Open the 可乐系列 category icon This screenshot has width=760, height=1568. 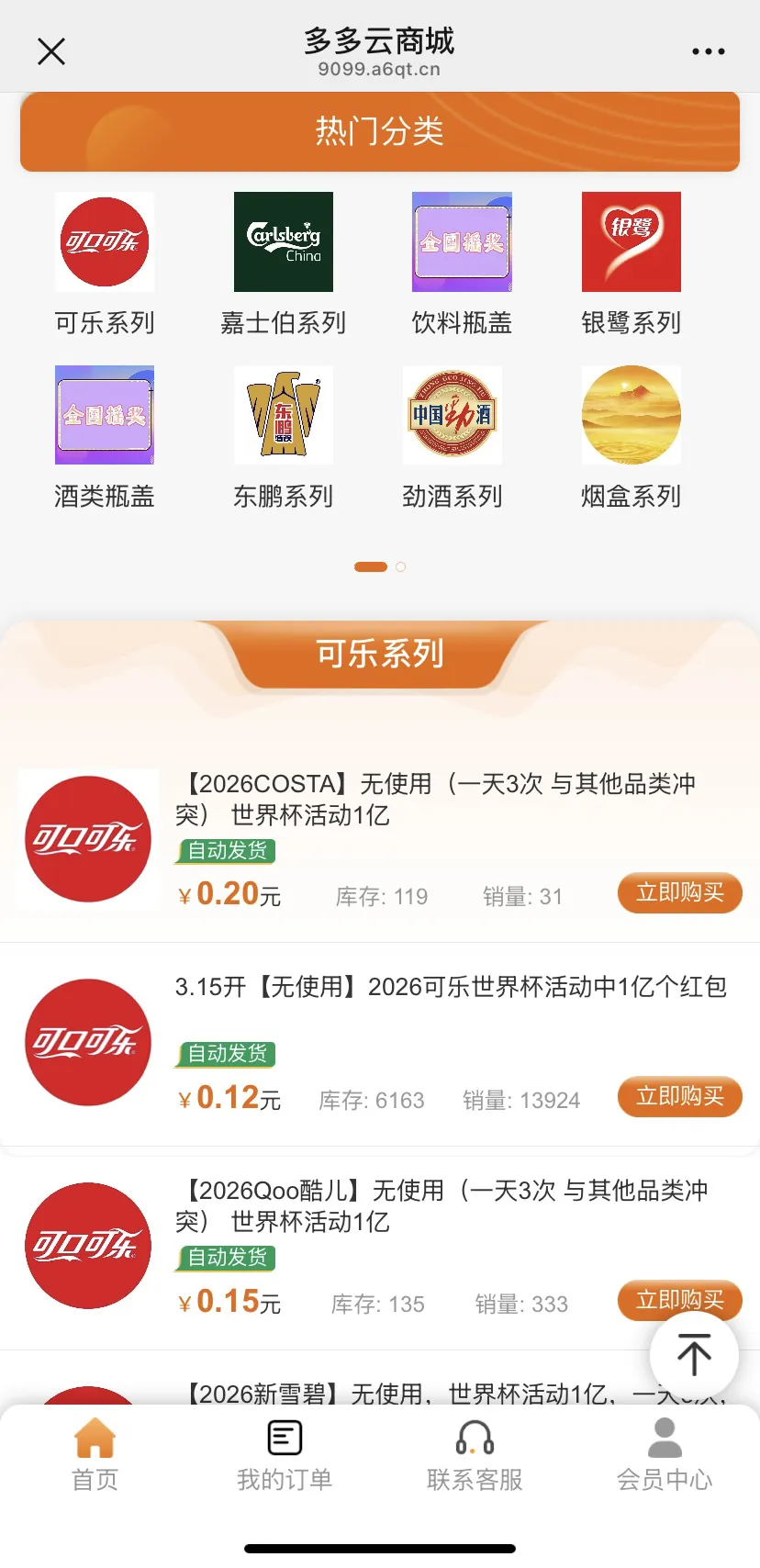click(x=104, y=241)
